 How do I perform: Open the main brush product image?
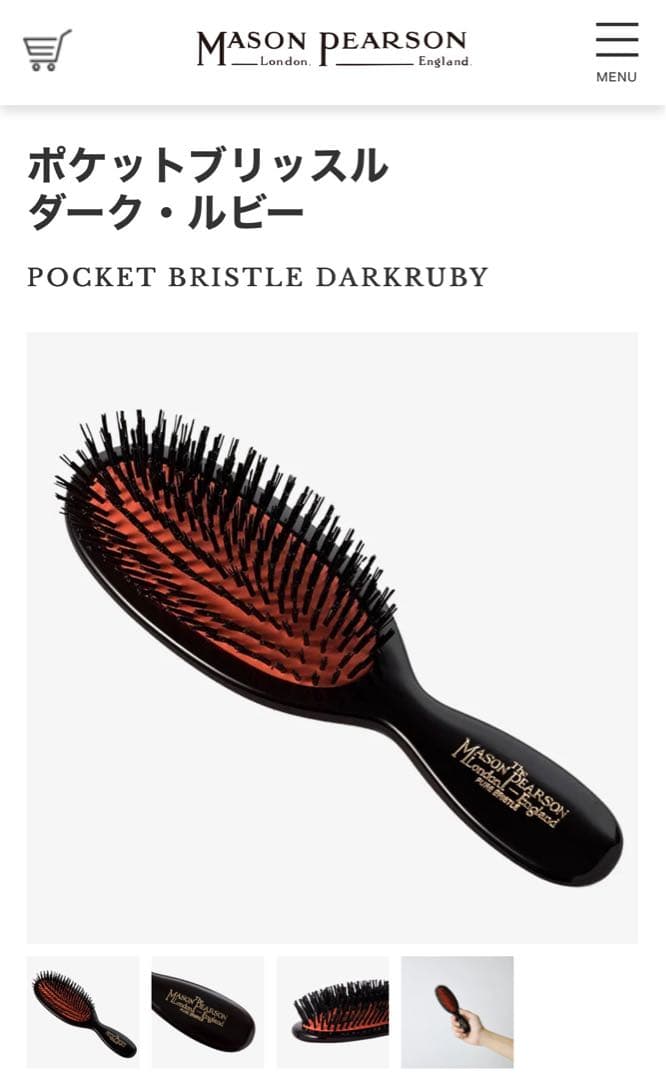coord(332,637)
